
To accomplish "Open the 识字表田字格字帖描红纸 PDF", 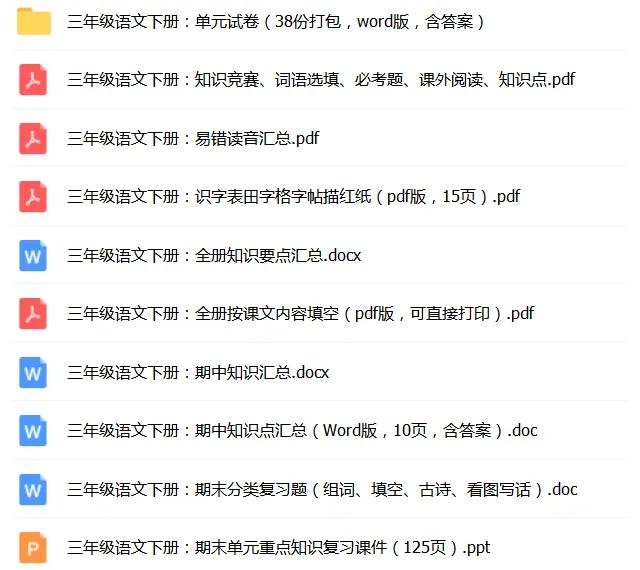I will pos(293,196).
